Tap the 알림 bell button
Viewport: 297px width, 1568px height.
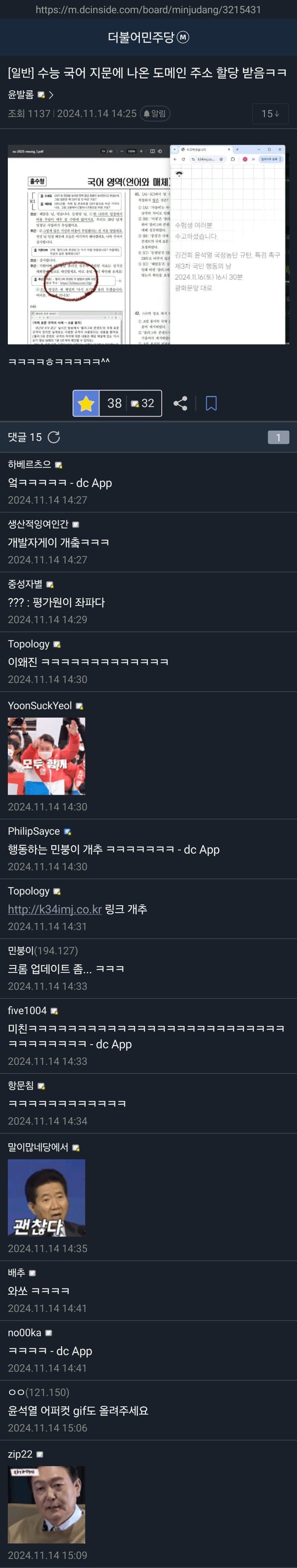(x=155, y=113)
